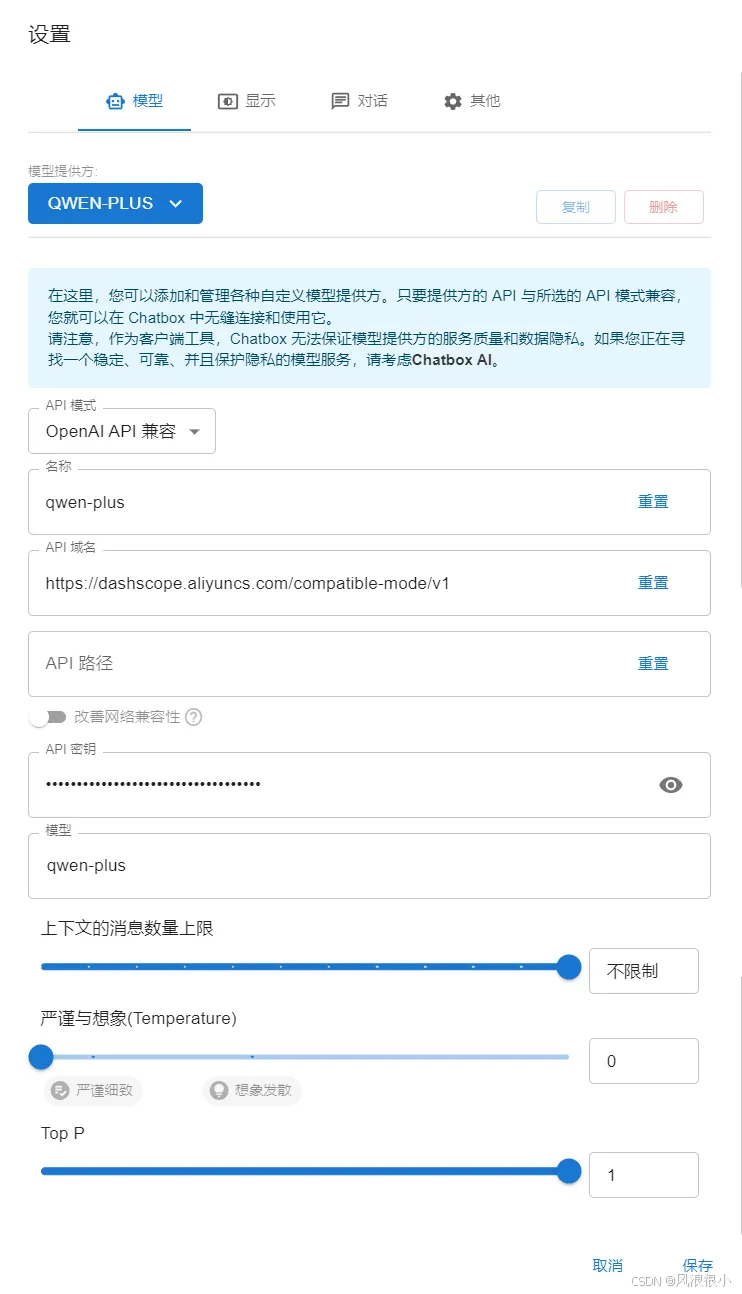Select the 严谨细致 temperature preset
The image size is (742, 1294).
(93, 1090)
